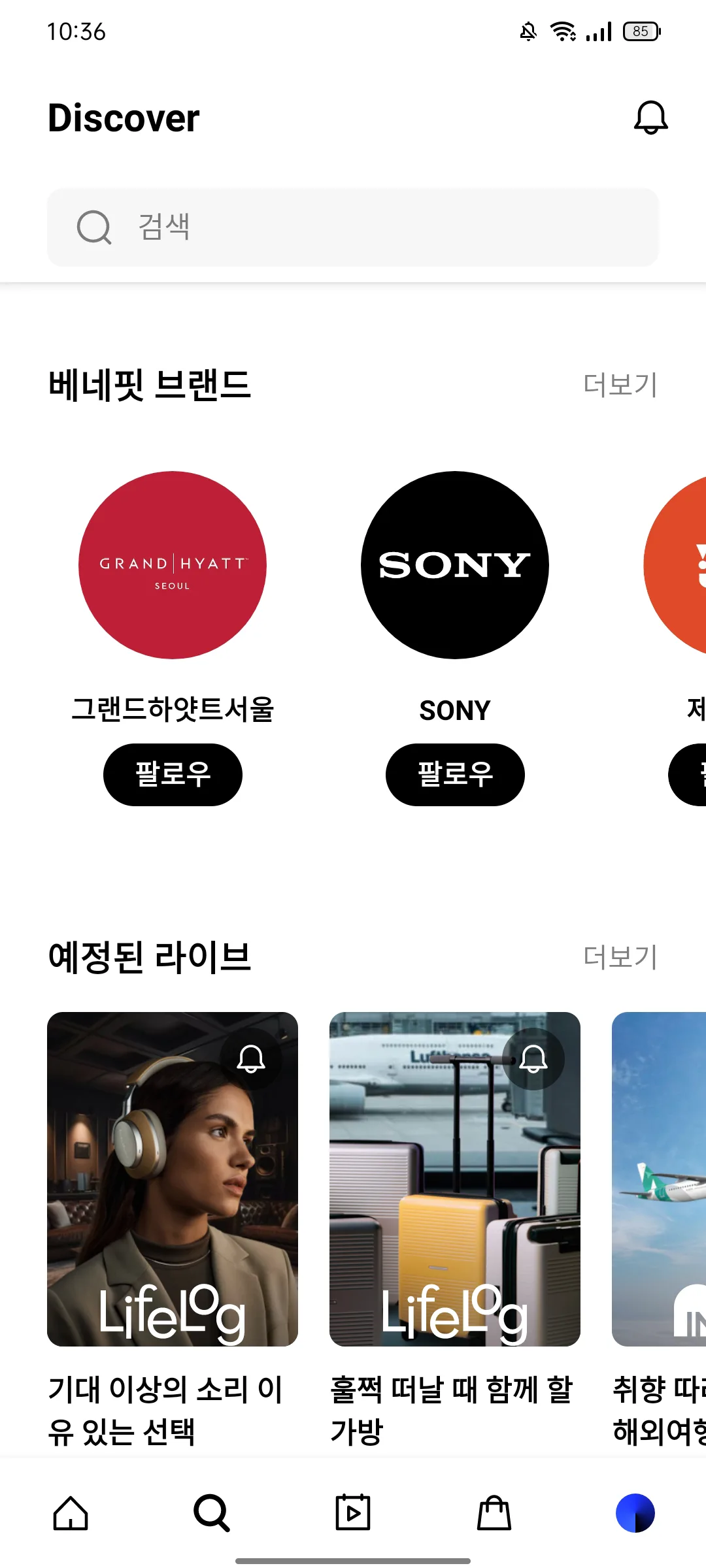
Task: Tap the 검색 search input field
Action: click(x=353, y=227)
